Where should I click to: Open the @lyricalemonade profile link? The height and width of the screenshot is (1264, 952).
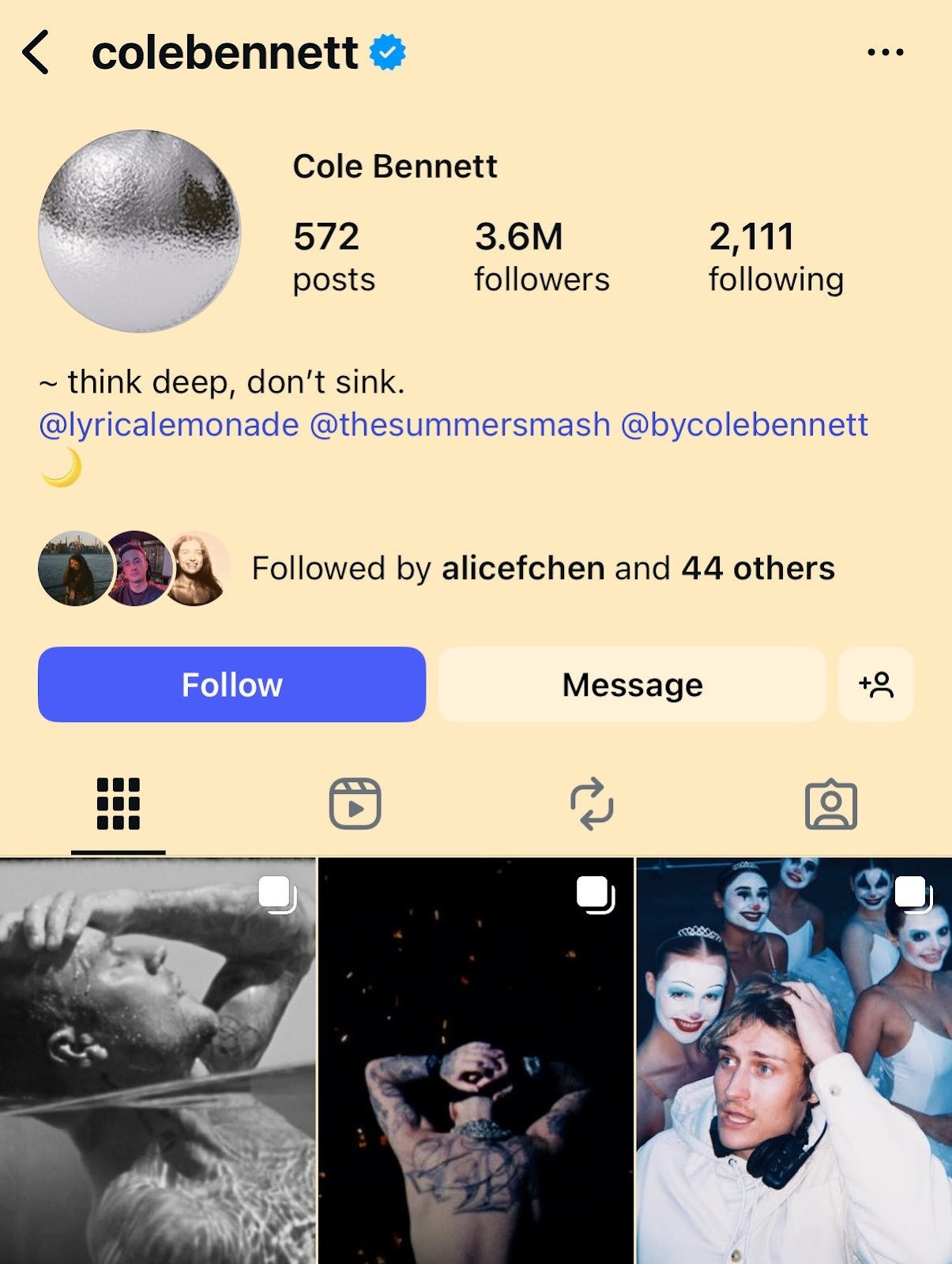tap(169, 425)
